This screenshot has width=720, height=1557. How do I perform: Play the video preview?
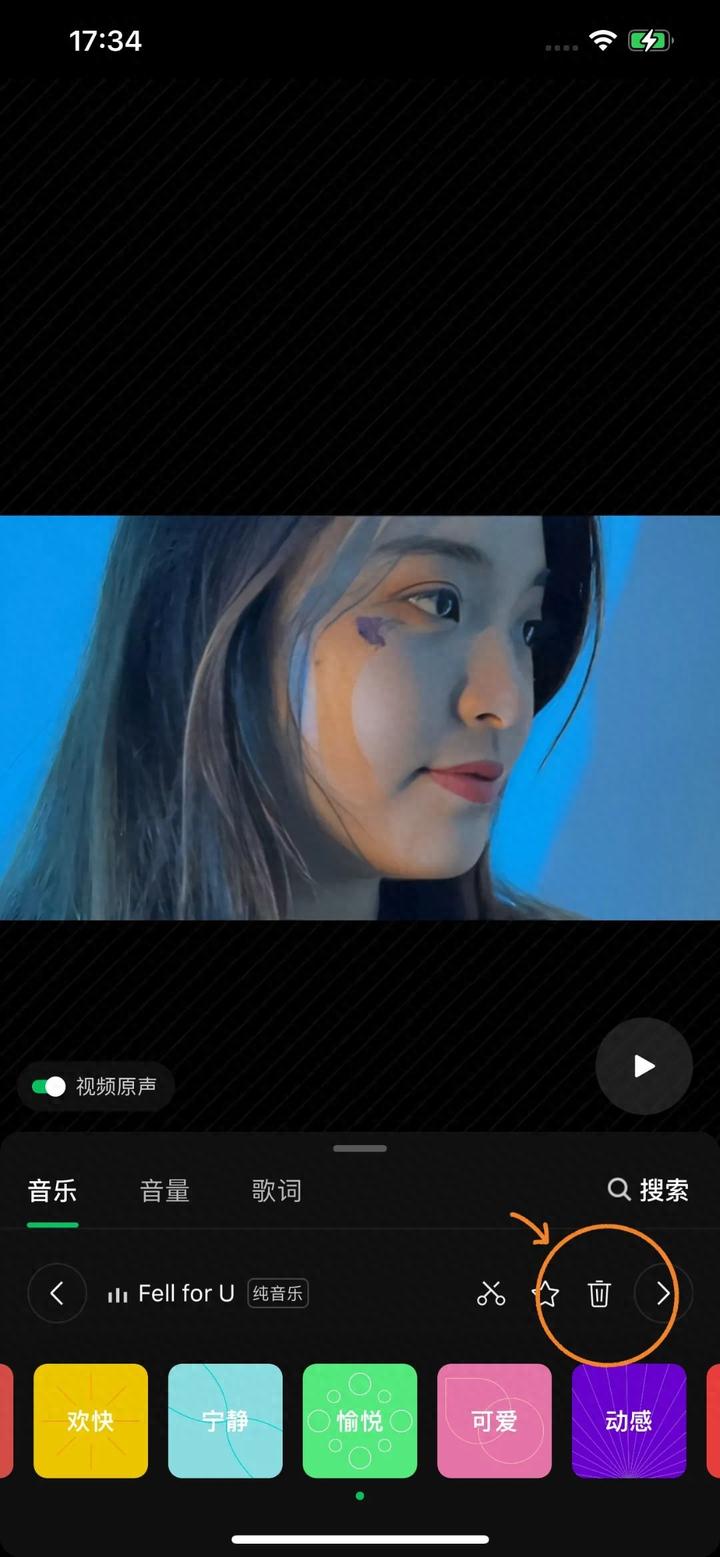click(644, 1066)
